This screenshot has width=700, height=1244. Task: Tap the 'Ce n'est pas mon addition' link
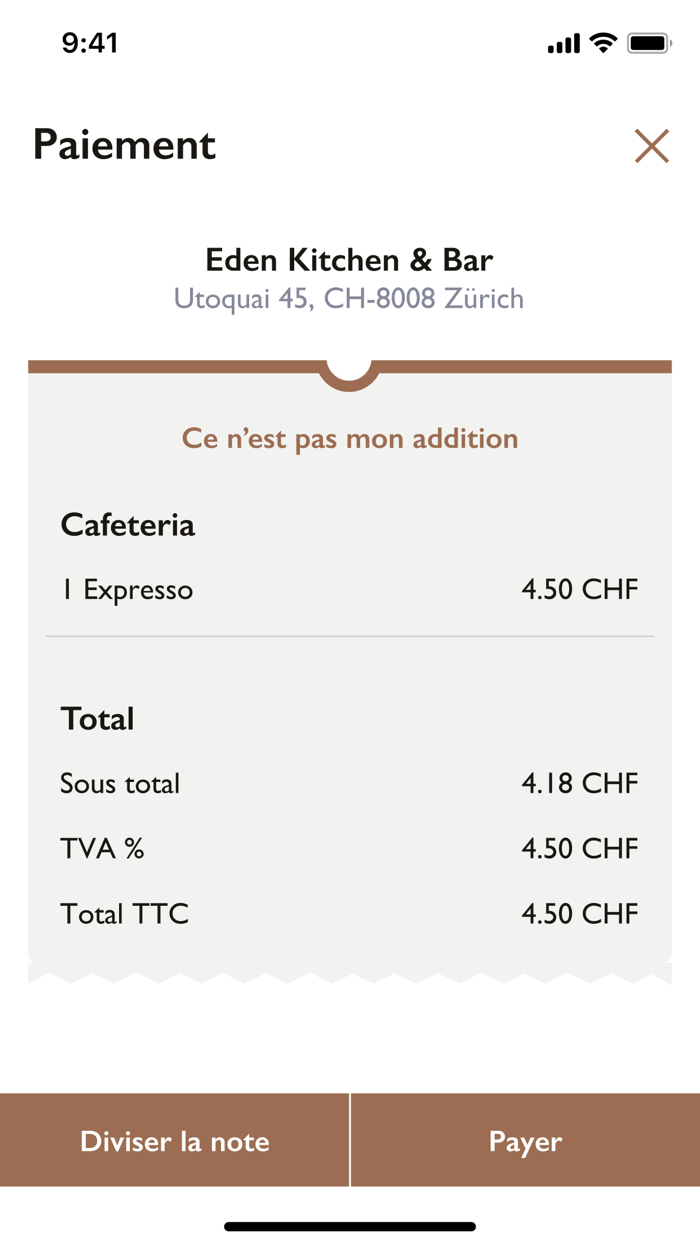point(350,438)
